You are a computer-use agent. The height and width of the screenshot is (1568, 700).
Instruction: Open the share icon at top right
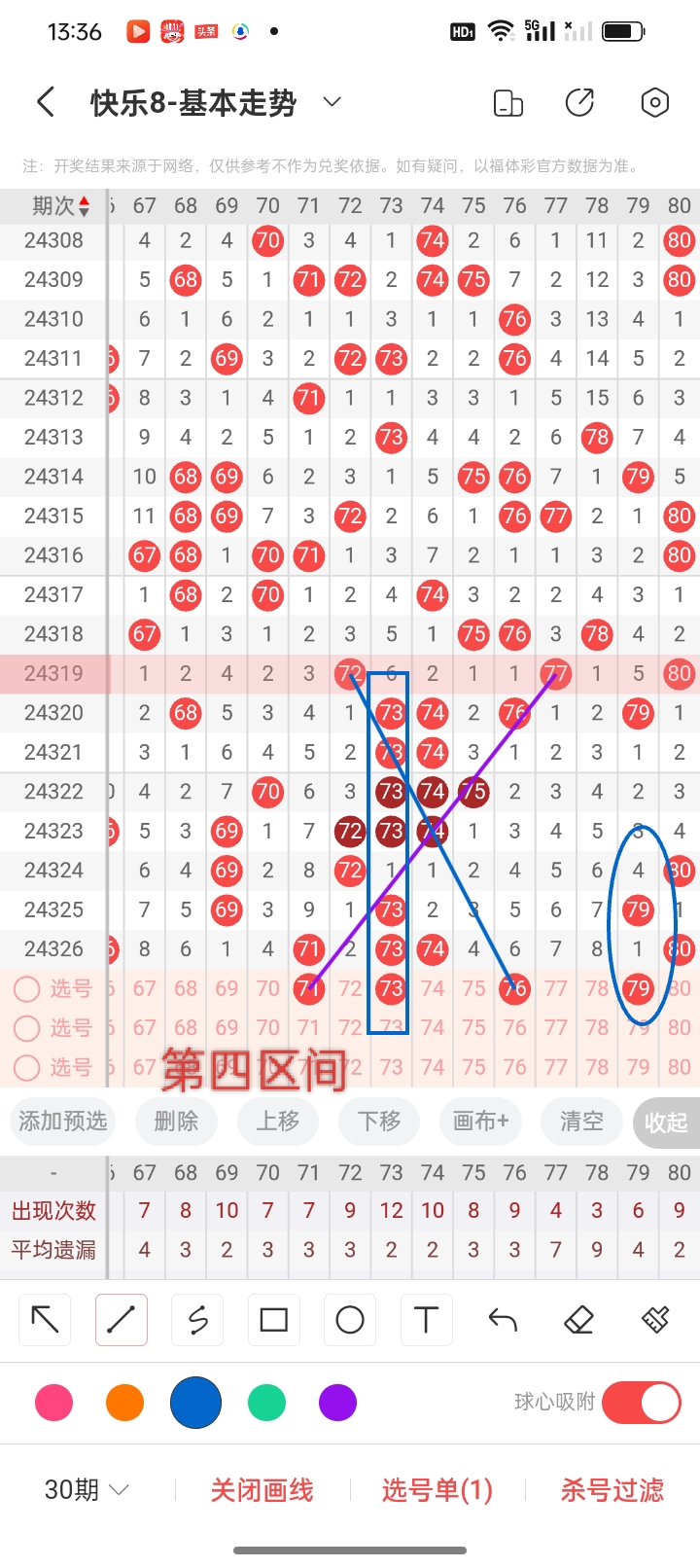coord(580,101)
